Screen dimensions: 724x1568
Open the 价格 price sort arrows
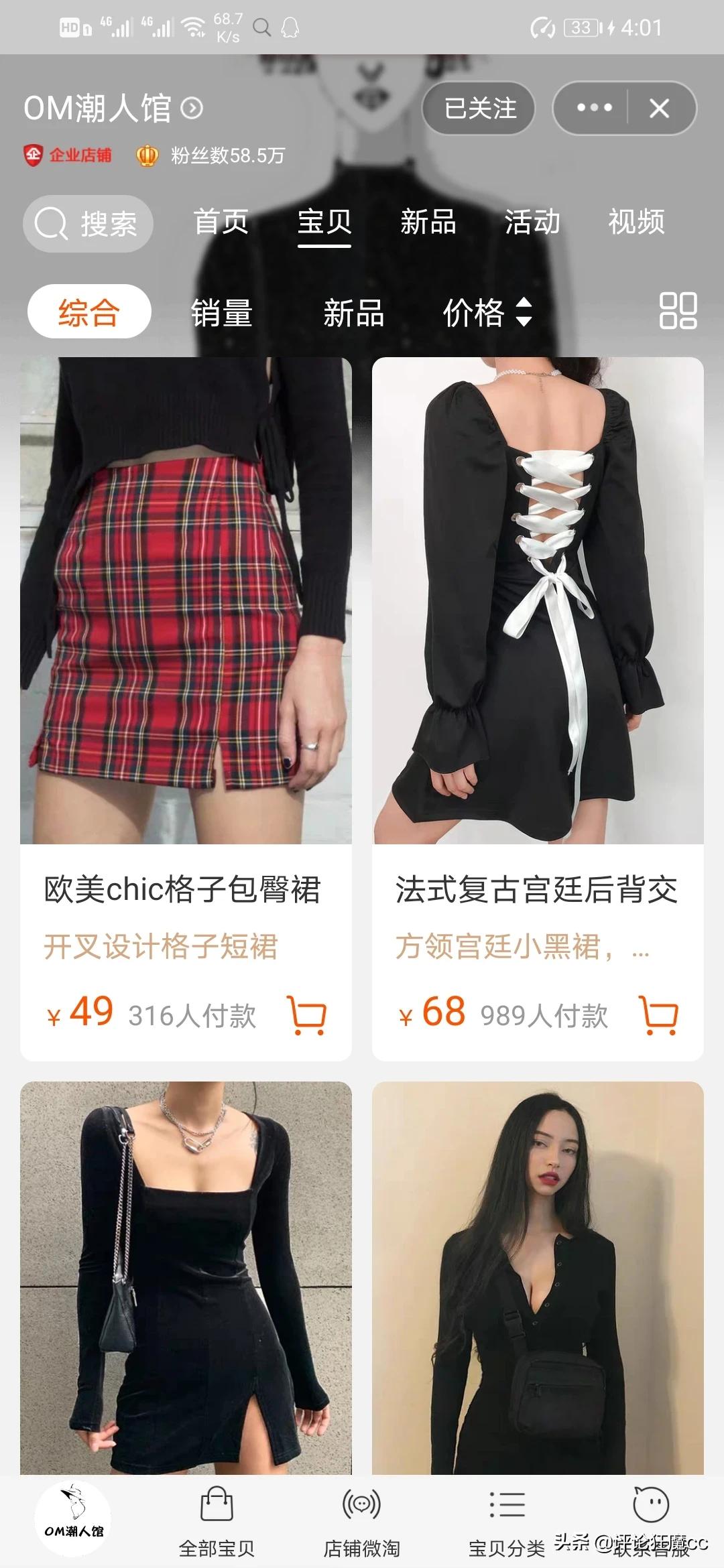(x=487, y=311)
